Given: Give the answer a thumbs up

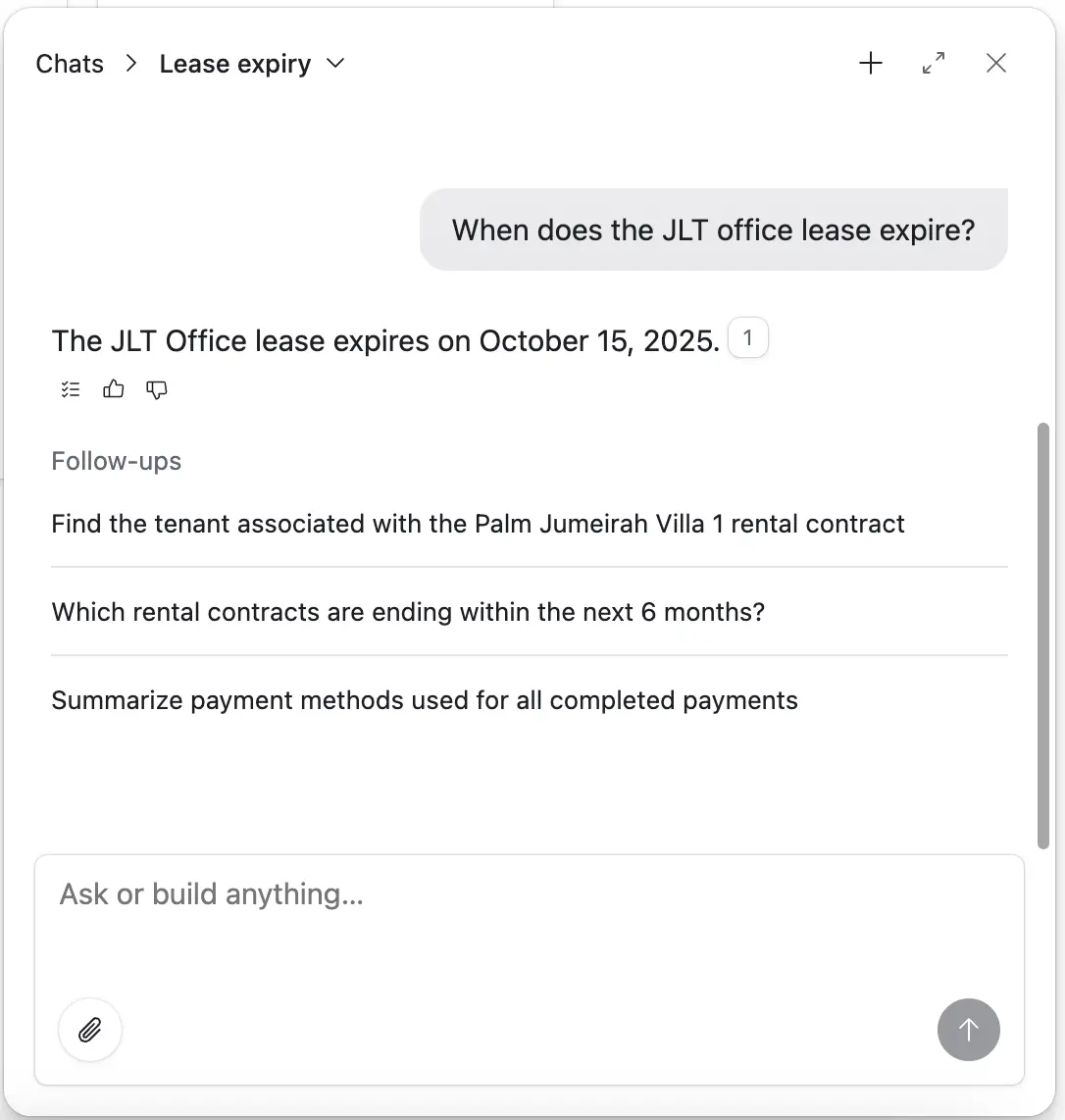Looking at the screenshot, I should click(x=114, y=390).
